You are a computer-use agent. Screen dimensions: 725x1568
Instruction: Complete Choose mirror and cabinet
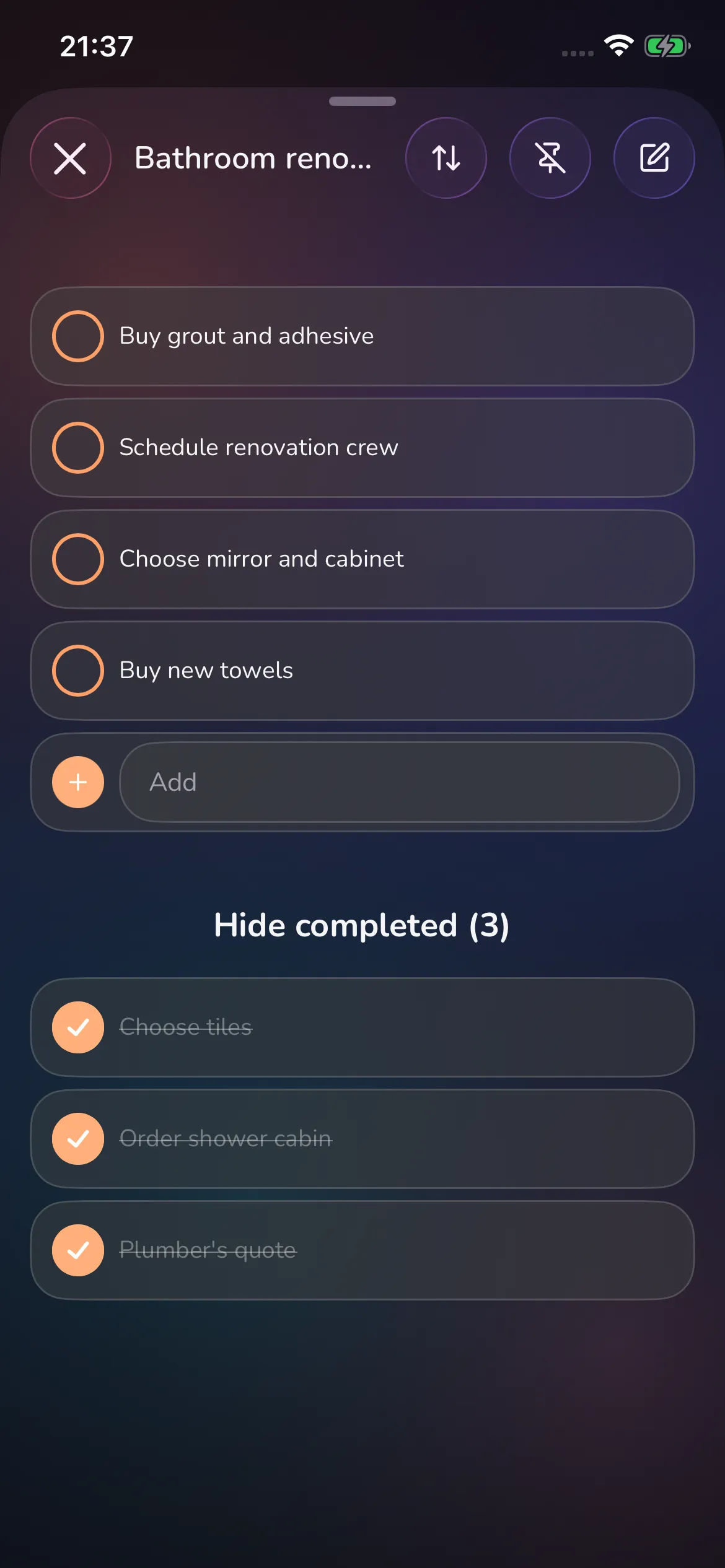(78, 559)
